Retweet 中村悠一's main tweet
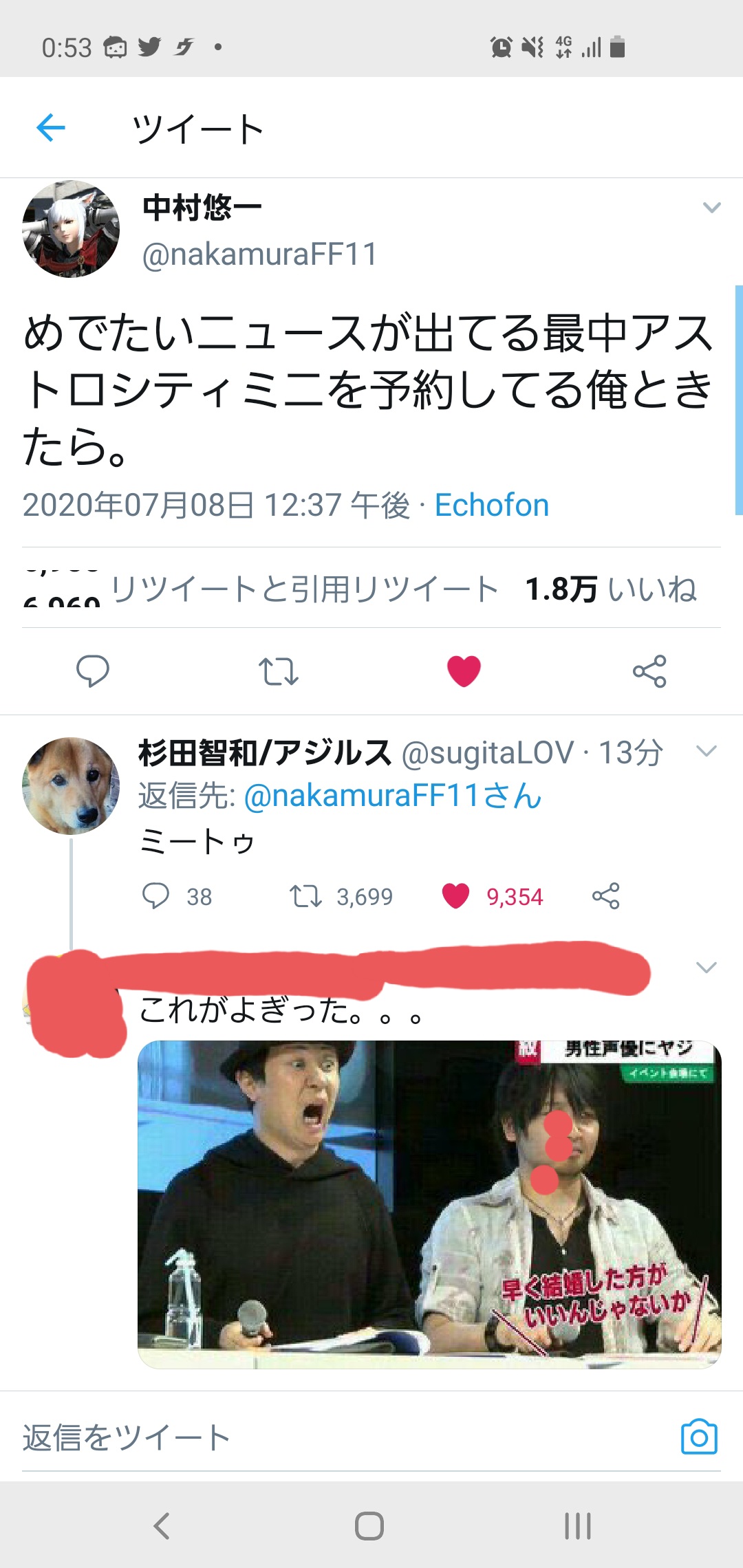The width and height of the screenshot is (743, 1568). click(x=278, y=671)
